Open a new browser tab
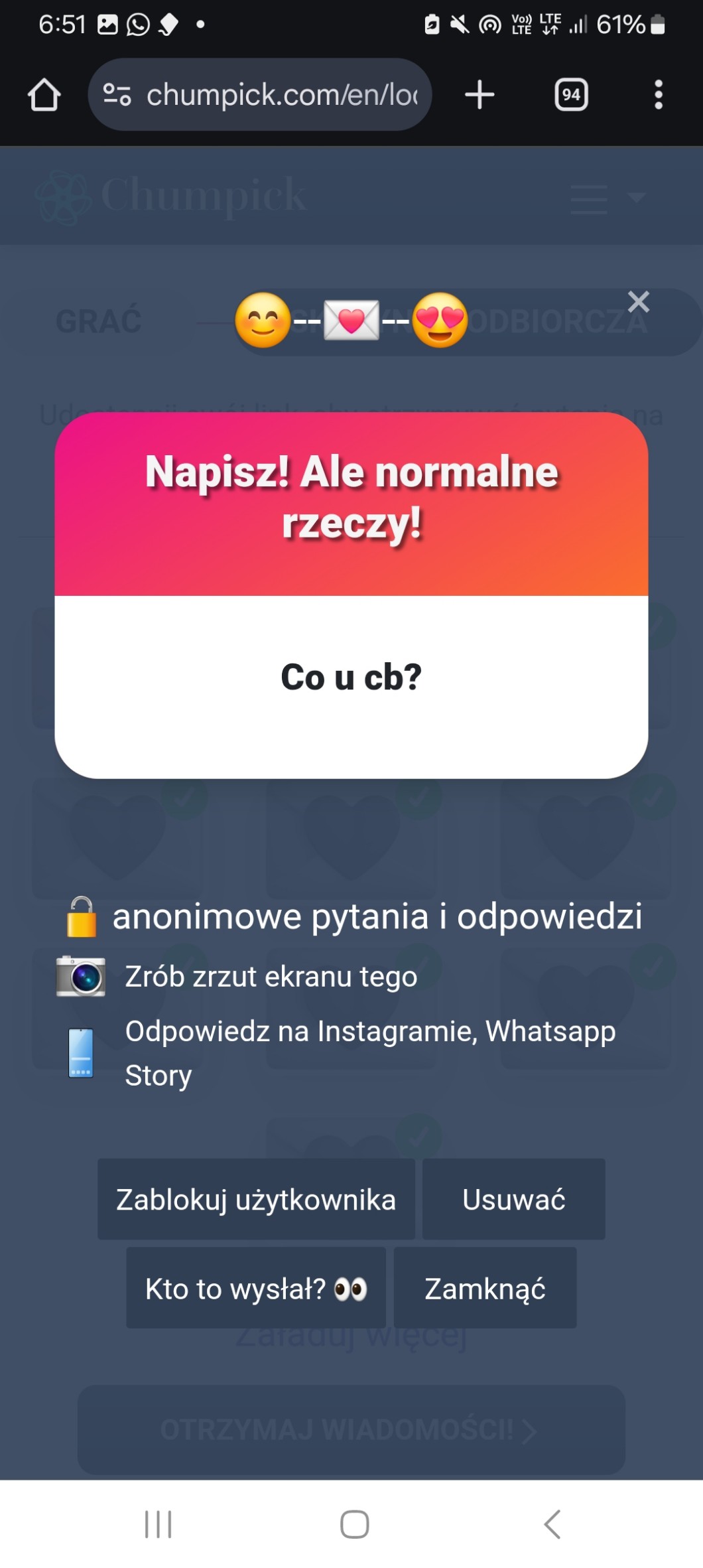The image size is (703, 1568). pyautogui.click(x=479, y=95)
